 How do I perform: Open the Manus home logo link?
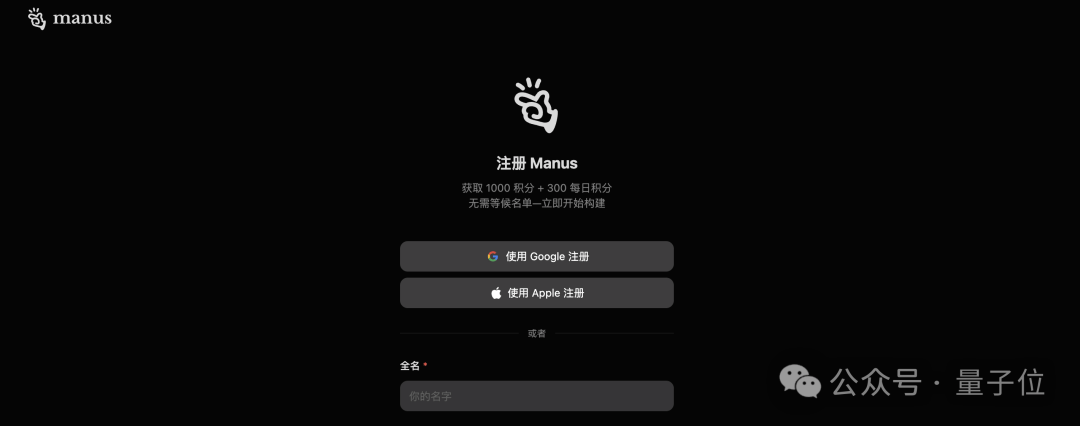[69, 18]
